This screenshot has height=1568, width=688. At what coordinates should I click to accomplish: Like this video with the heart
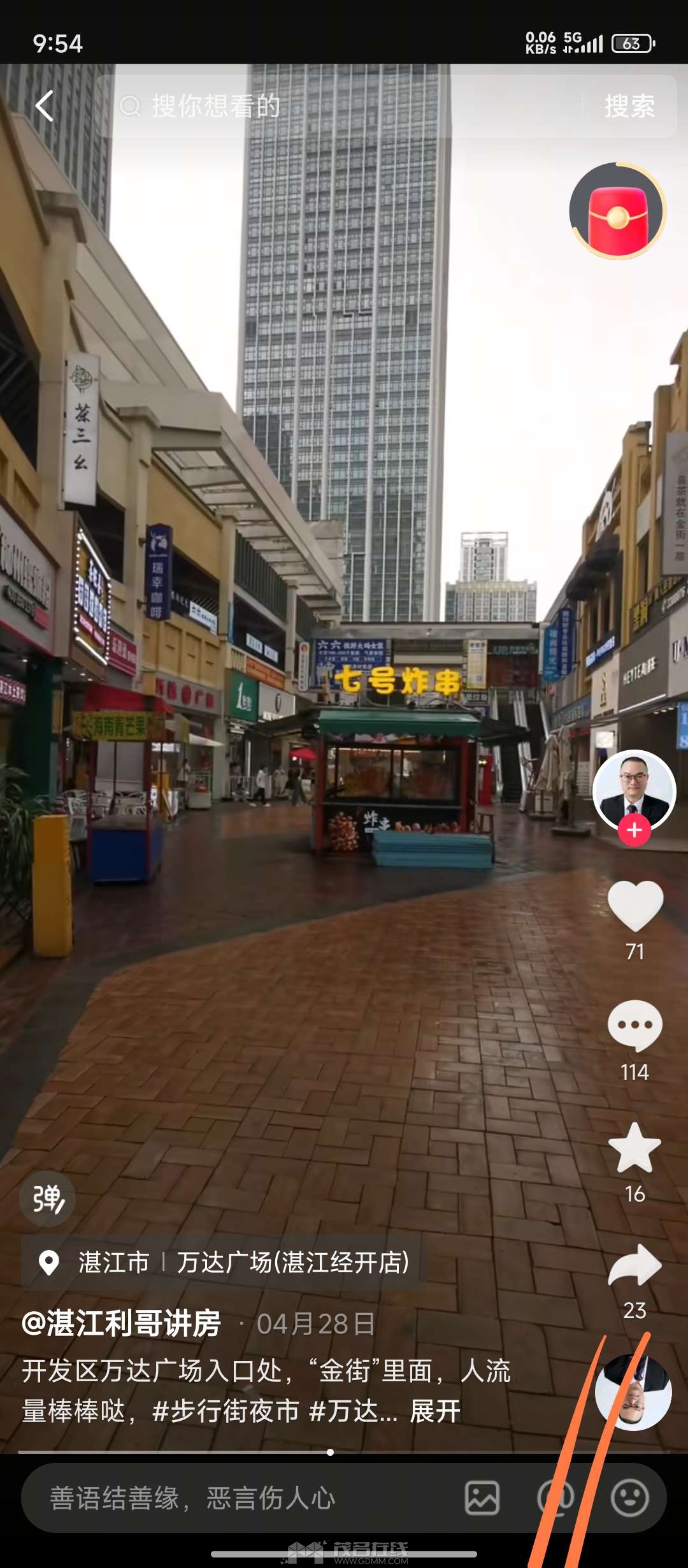(635, 905)
